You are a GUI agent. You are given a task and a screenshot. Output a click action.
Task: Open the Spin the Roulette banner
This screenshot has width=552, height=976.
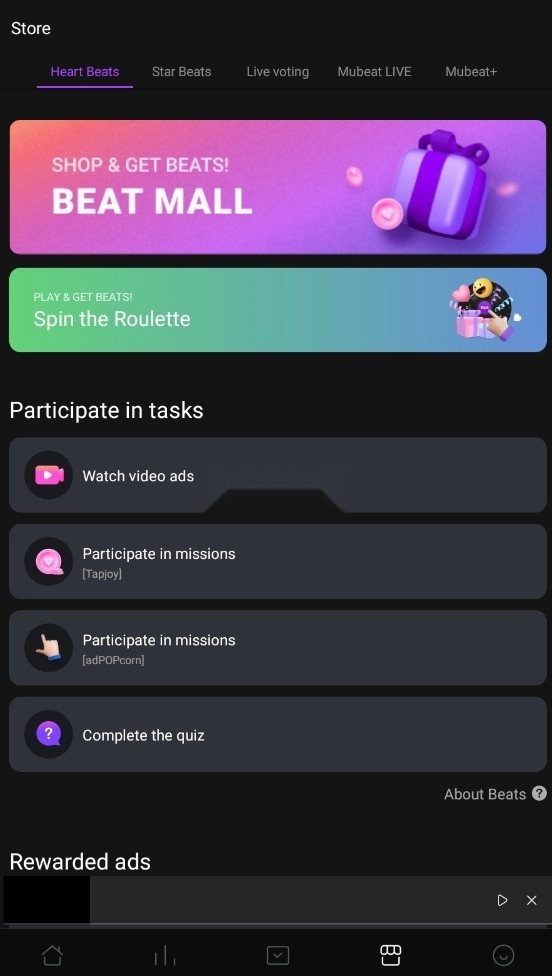coord(278,309)
